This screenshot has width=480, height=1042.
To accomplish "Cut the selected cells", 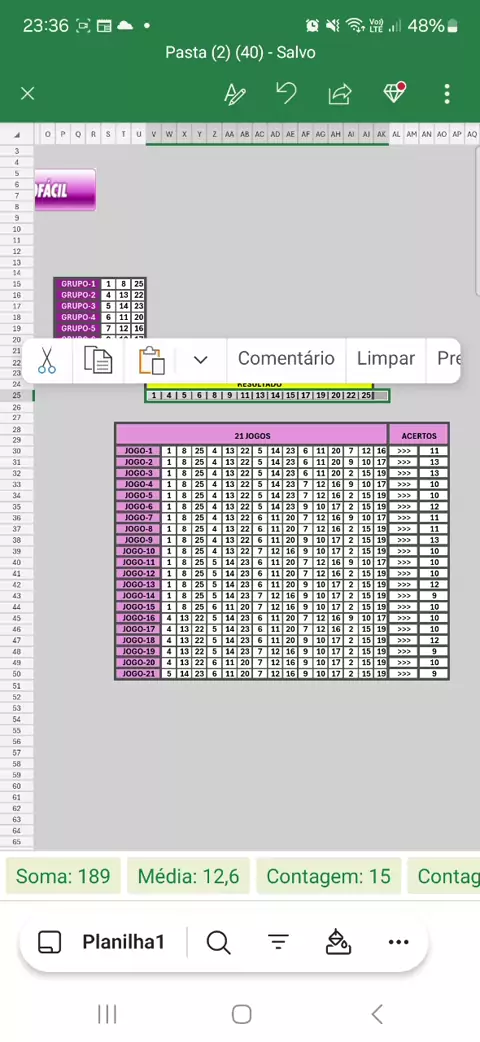I will [x=47, y=360].
